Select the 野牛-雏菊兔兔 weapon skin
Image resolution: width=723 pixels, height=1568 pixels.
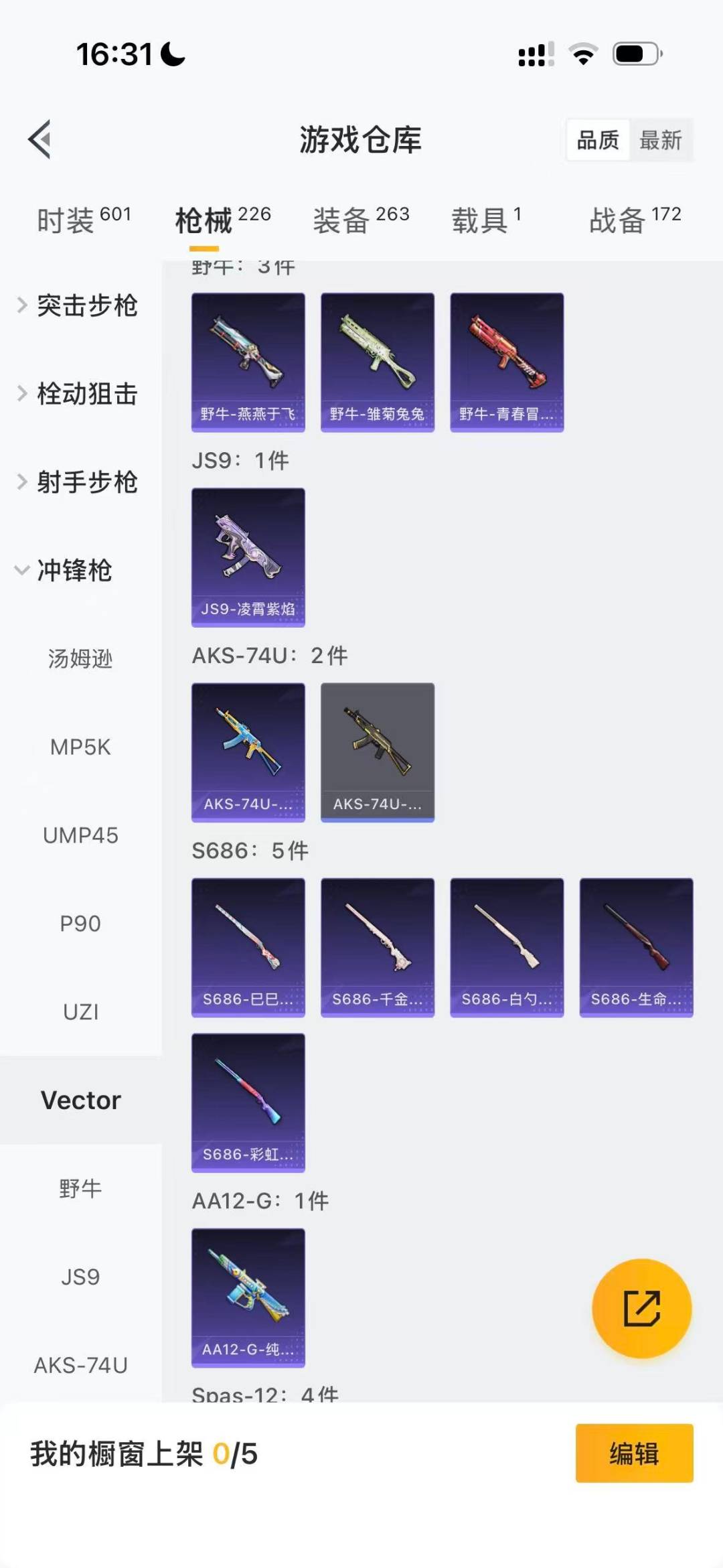point(377,360)
